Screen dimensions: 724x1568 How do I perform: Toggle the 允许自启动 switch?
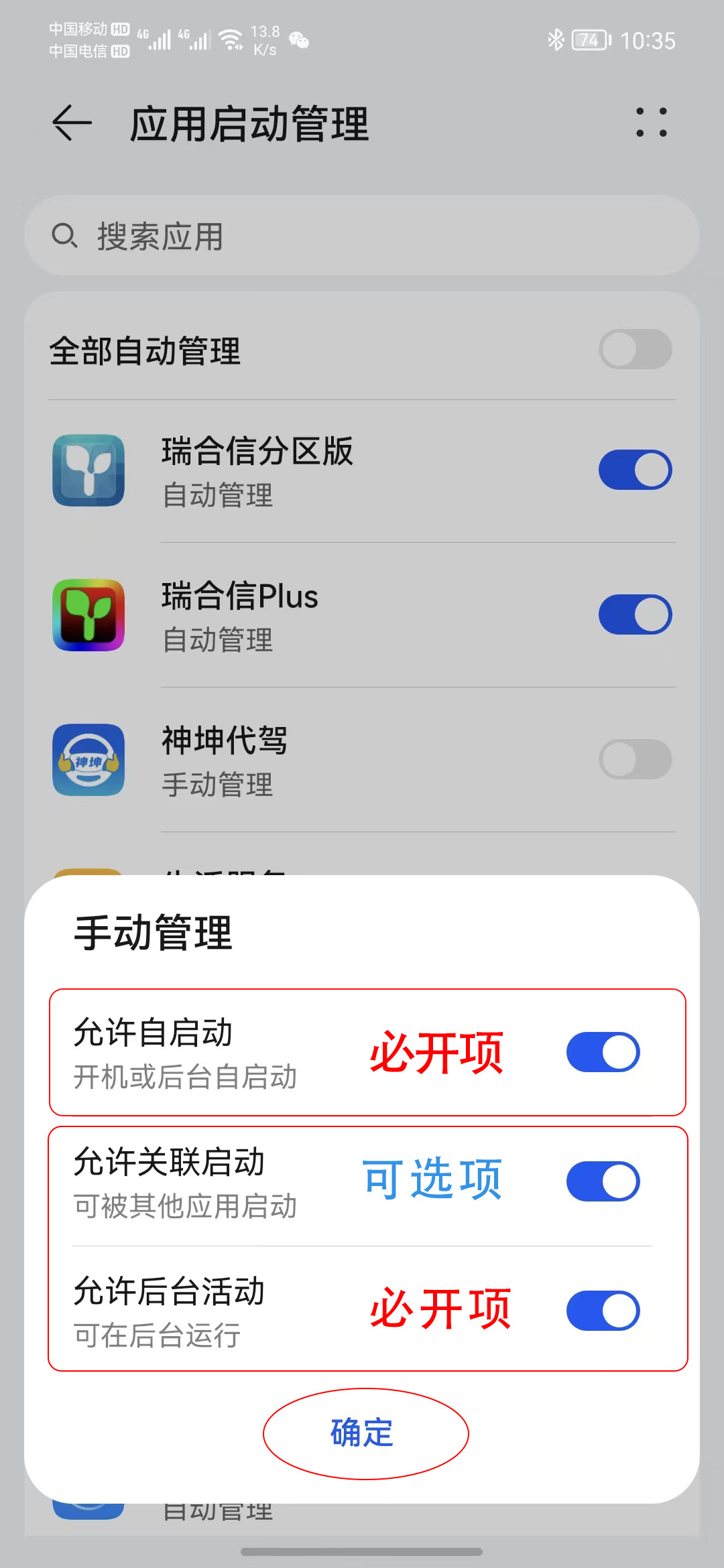[x=603, y=1052]
